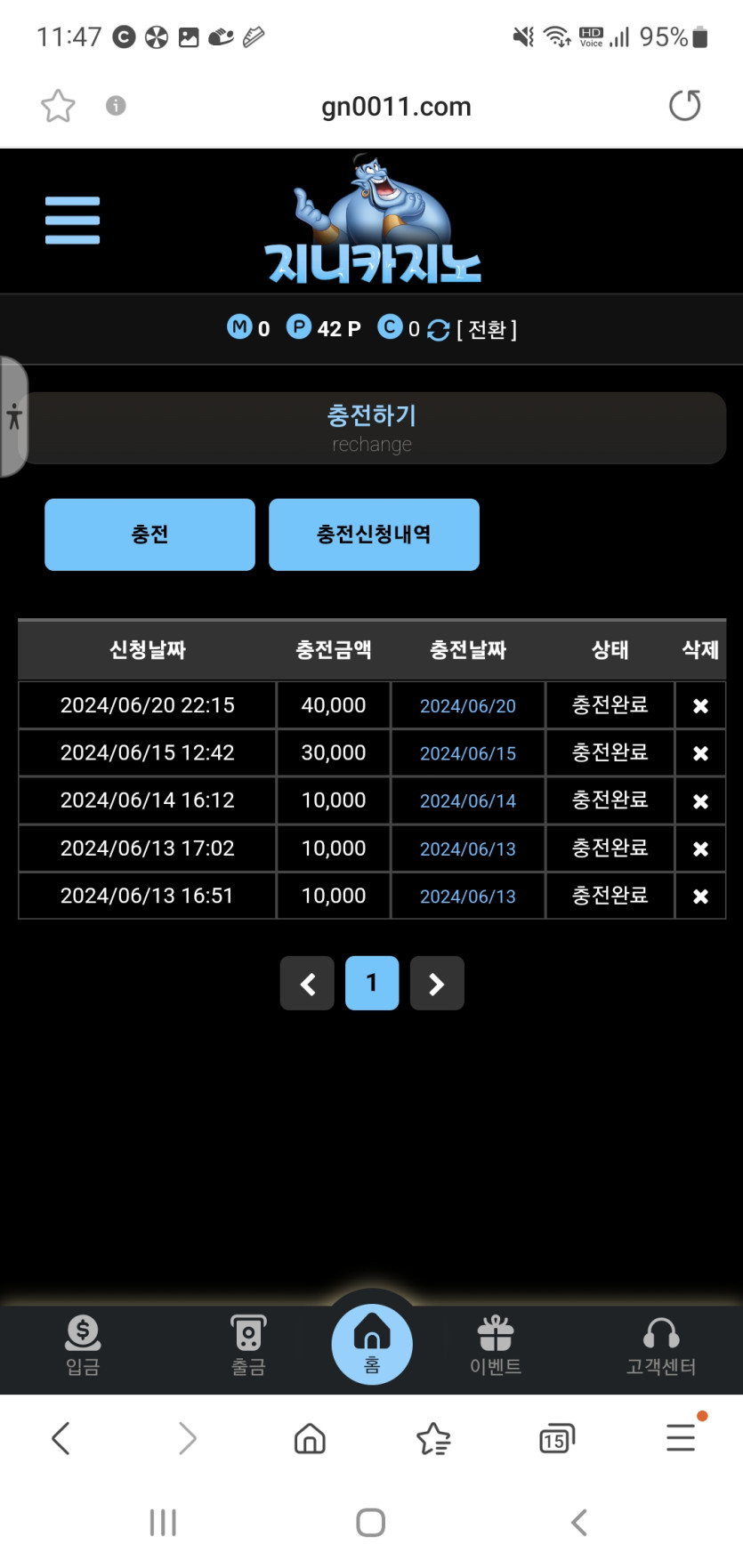Tap the 충전 button
The width and height of the screenshot is (743, 1568).
[x=149, y=535]
